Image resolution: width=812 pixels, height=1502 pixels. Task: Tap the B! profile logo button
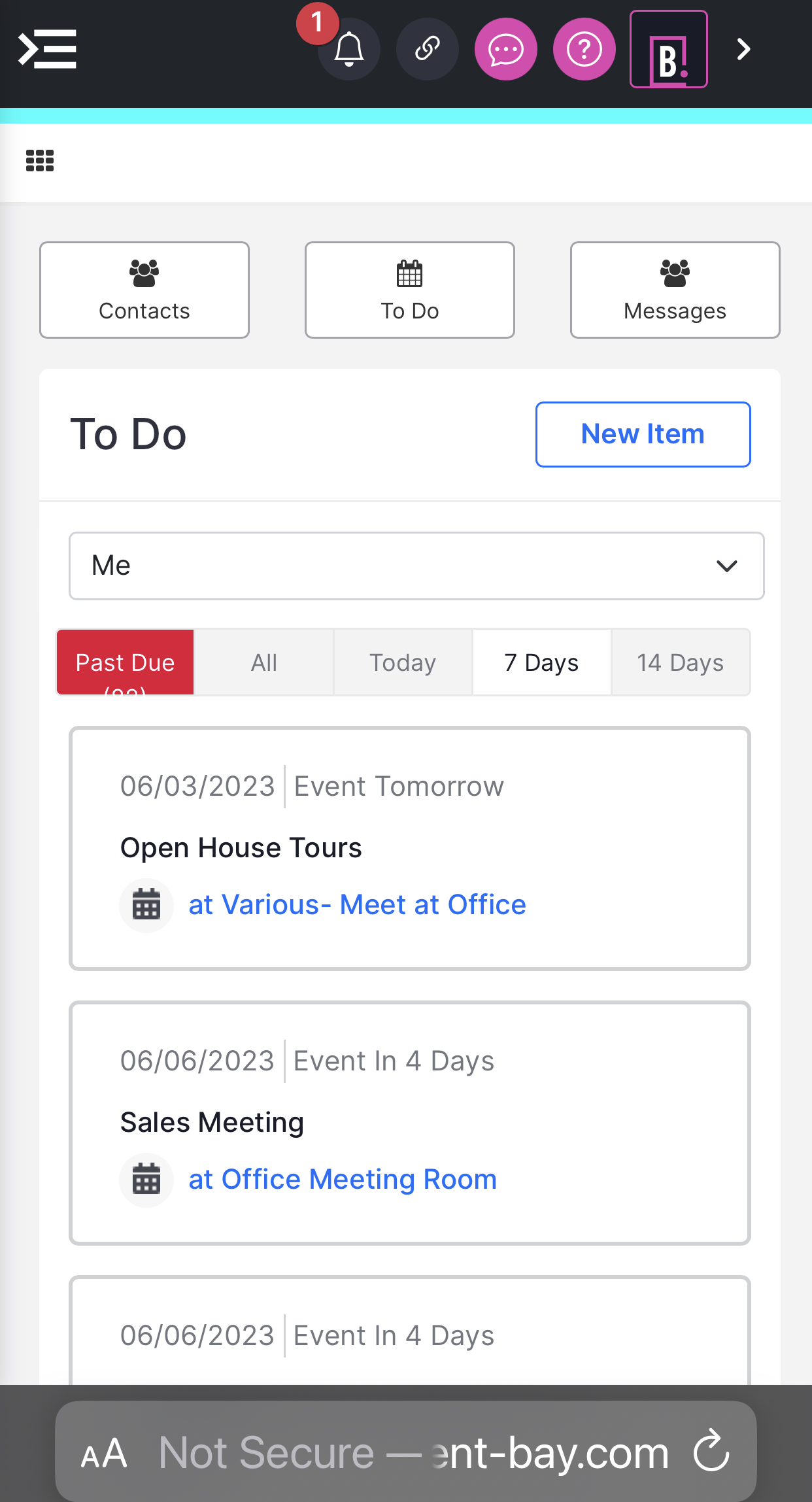(668, 49)
